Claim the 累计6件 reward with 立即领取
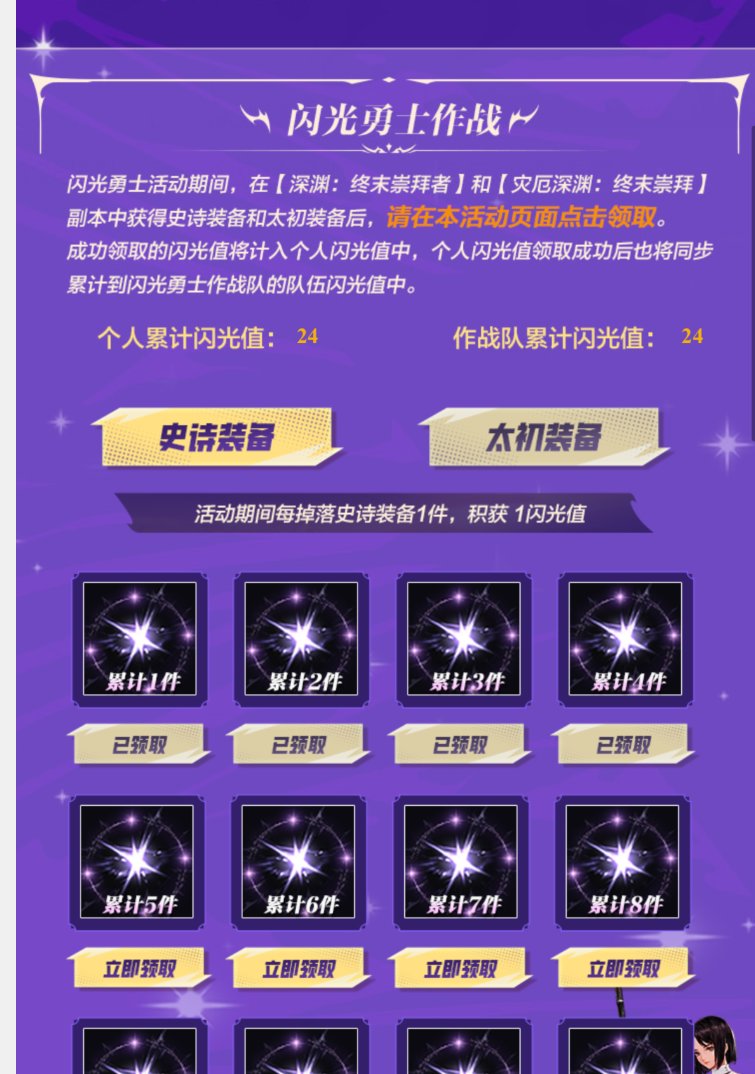Image resolution: width=755 pixels, height=1074 pixels. [x=299, y=968]
